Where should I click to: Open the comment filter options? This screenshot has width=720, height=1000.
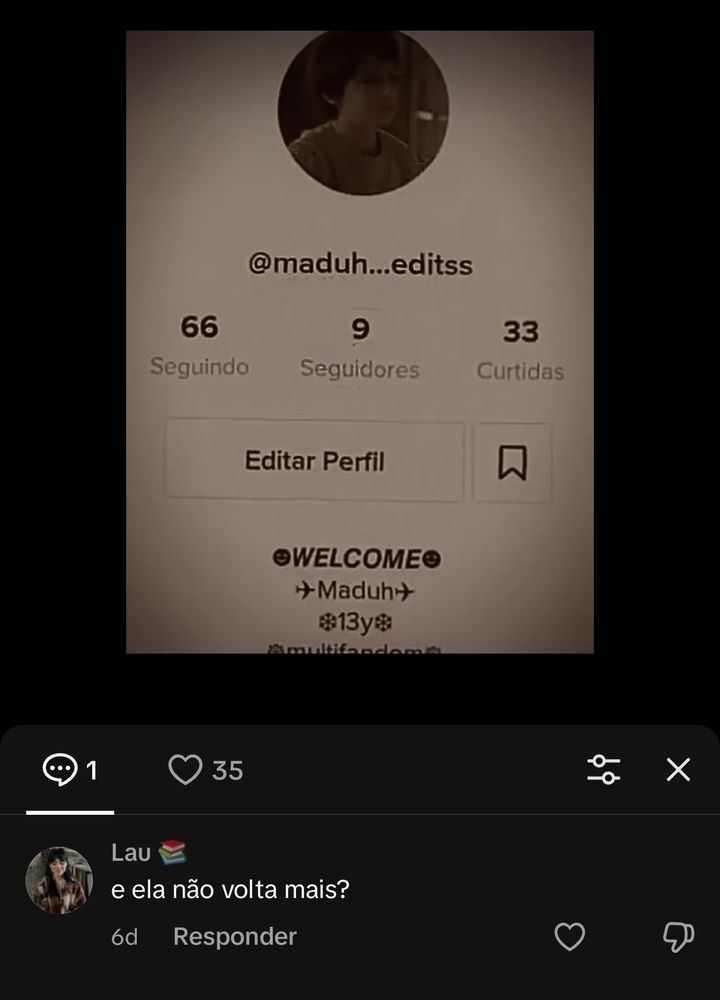click(603, 769)
